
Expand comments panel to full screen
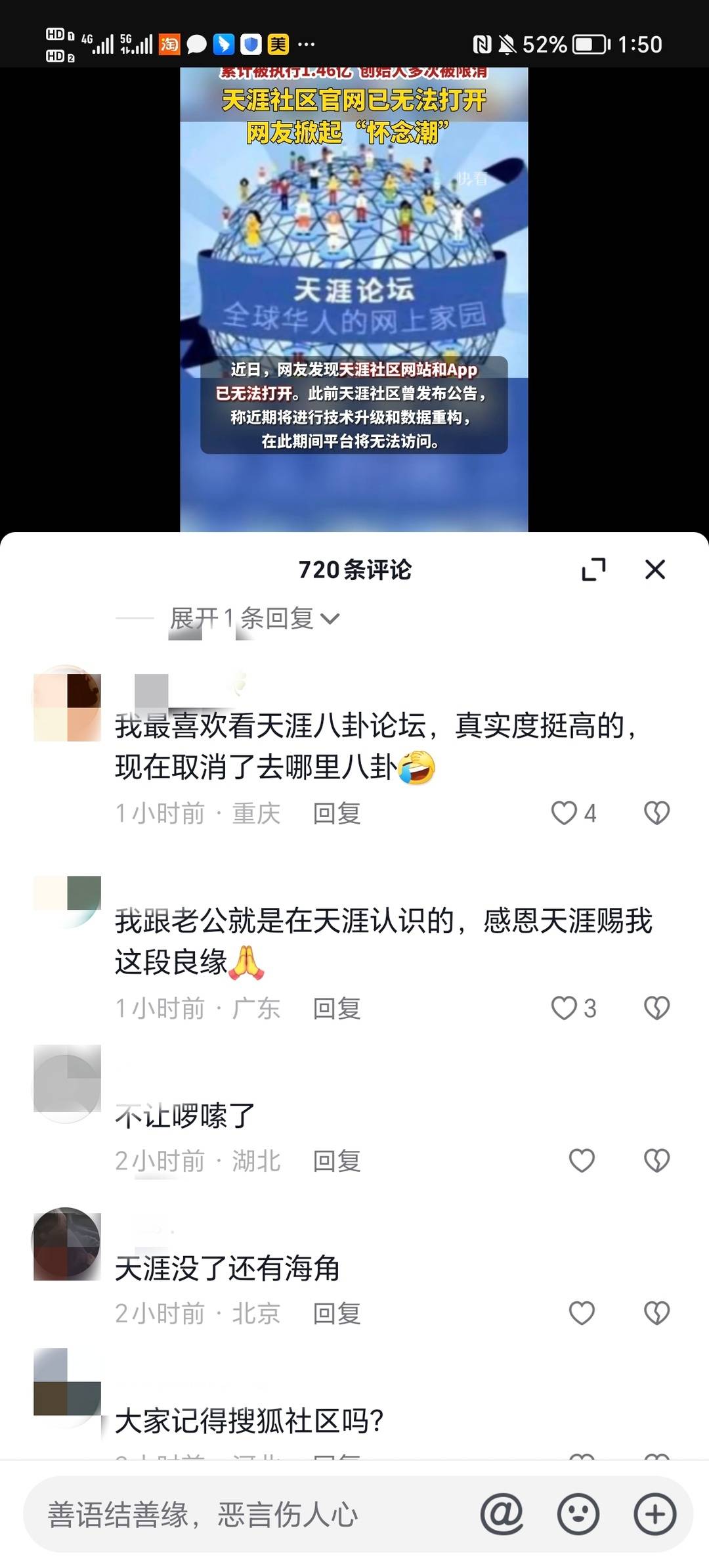coord(593,570)
